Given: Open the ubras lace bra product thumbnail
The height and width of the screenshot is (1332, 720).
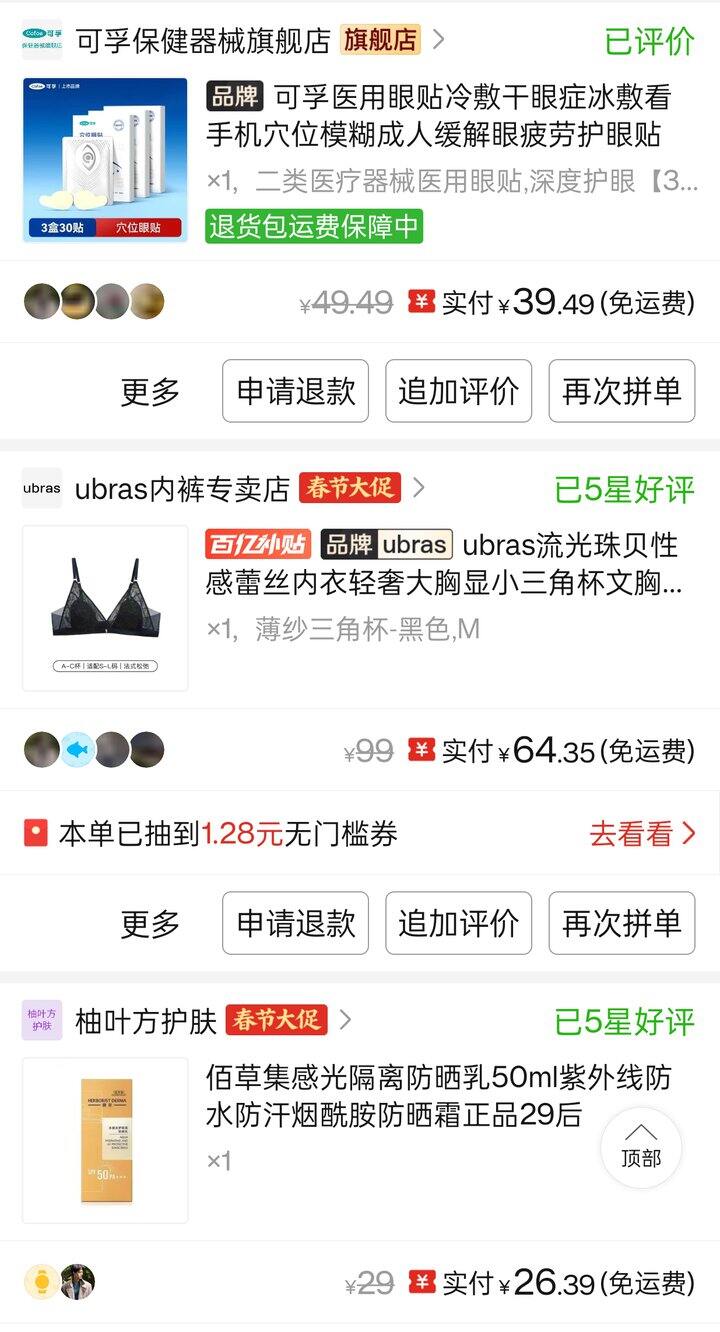Looking at the screenshot, I should pyautogui.click(x=105, y=608).
